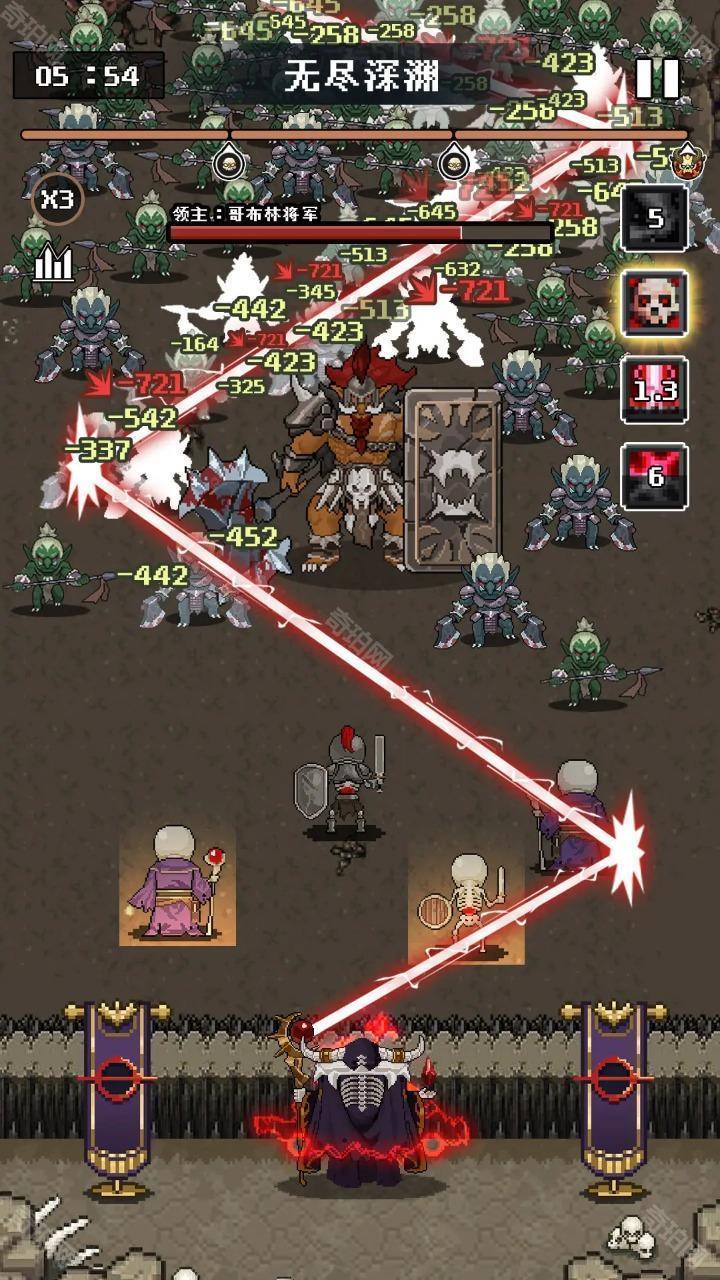The height and width of the screenshot is (1280, 720).
Task: Pause the game
Action: click(657, 78)
